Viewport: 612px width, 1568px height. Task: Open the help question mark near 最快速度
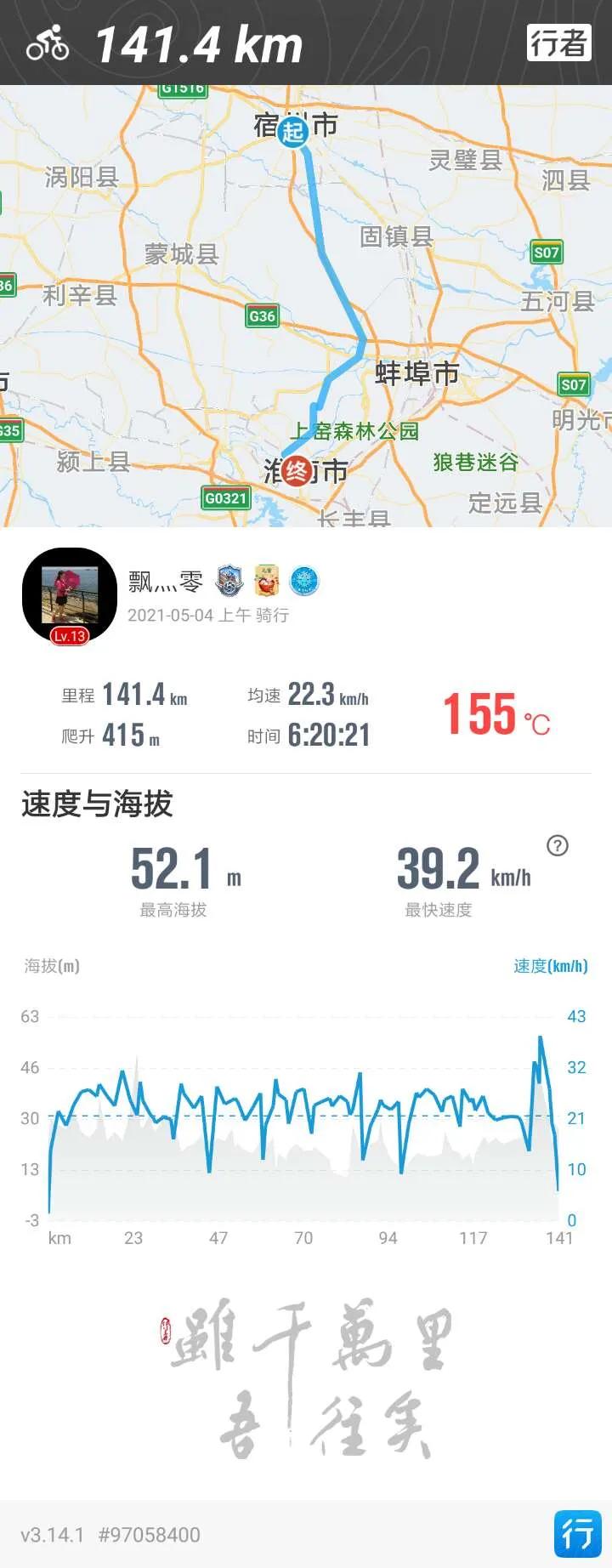point(557,845)
